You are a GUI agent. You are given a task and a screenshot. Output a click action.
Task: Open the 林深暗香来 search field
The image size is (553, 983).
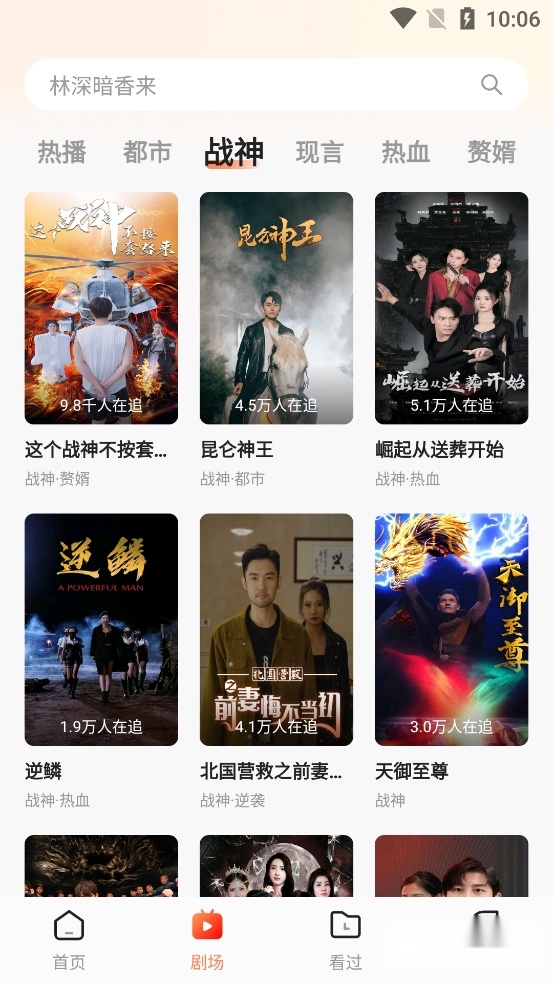tap(276, 85)
